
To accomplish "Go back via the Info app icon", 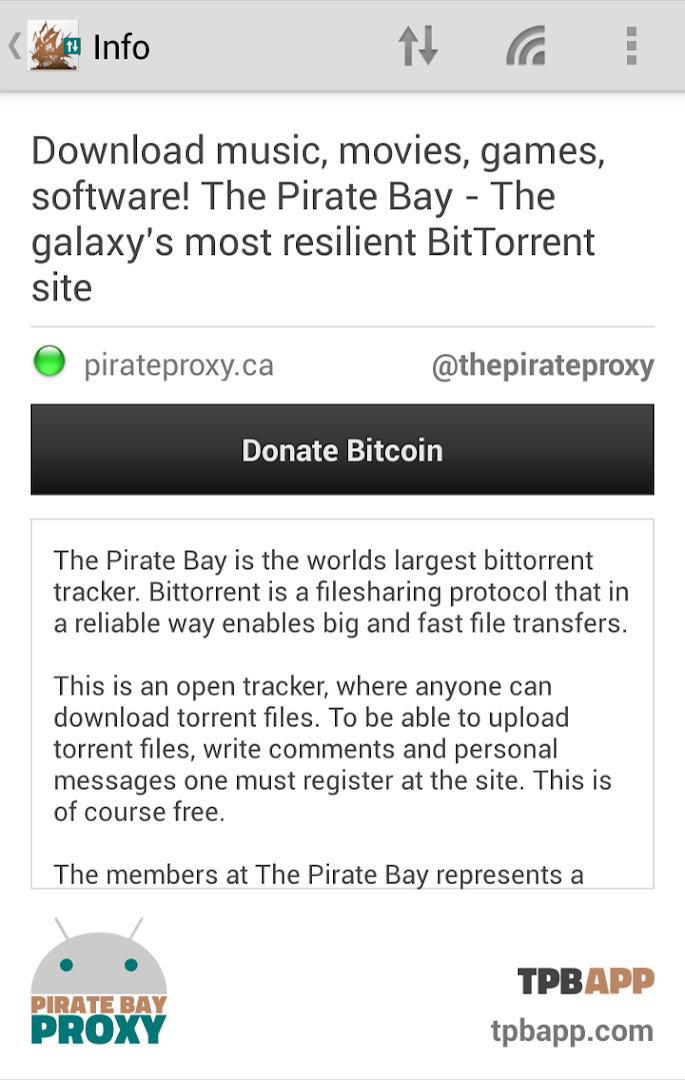I will click(x=52, y=46).
